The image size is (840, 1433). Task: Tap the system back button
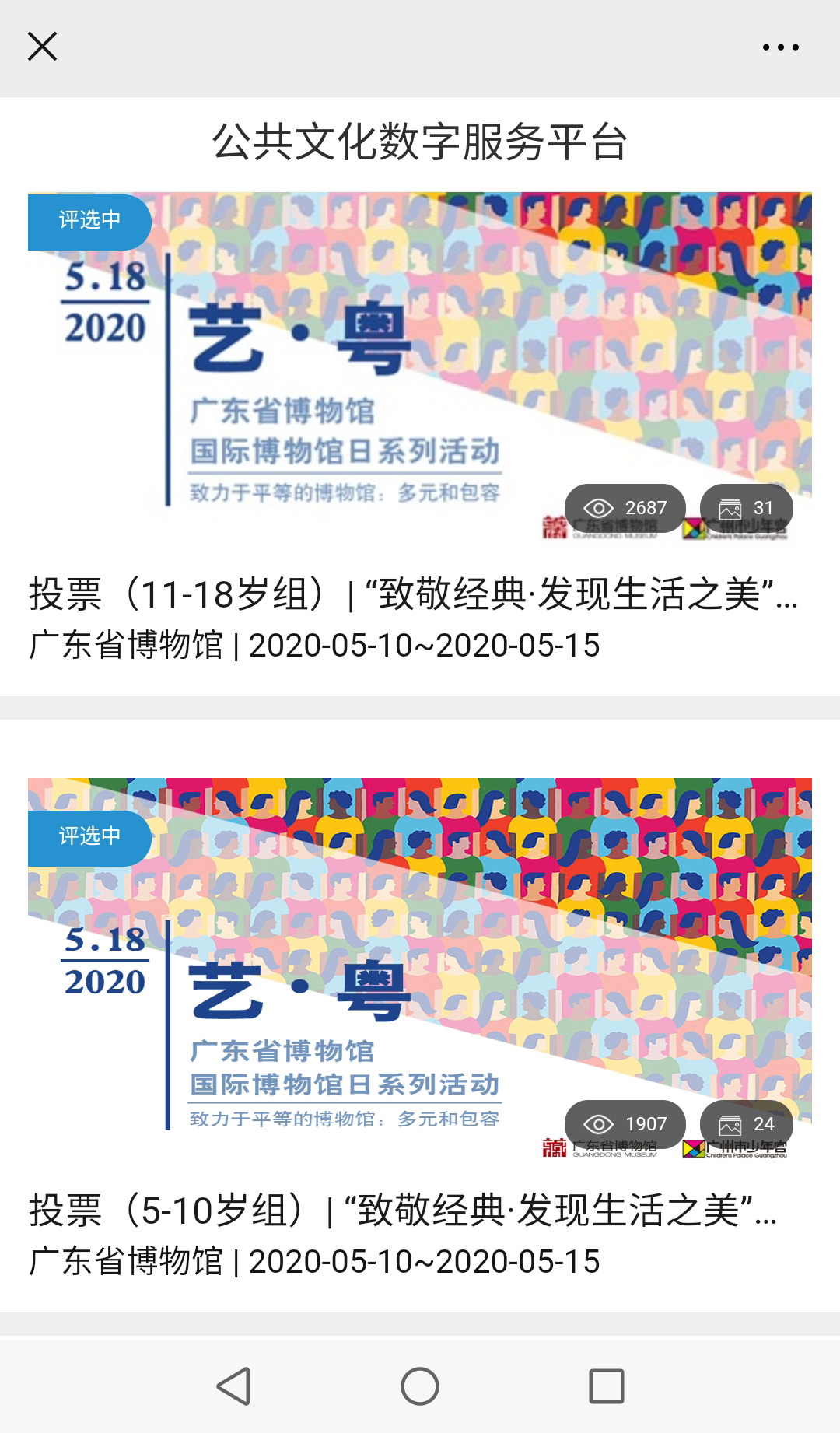(233, 1386)
